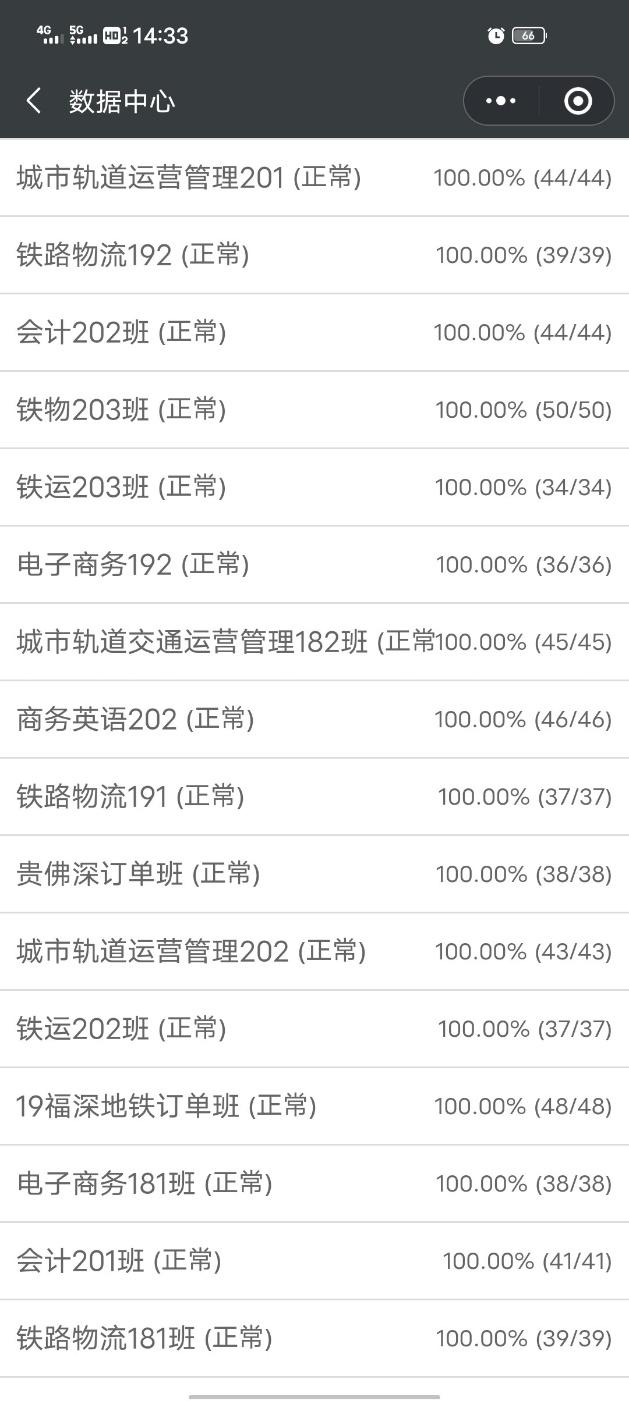The image size is (629, 1401).
Task: View details for 铁物203班
Action: pos(314,410)
